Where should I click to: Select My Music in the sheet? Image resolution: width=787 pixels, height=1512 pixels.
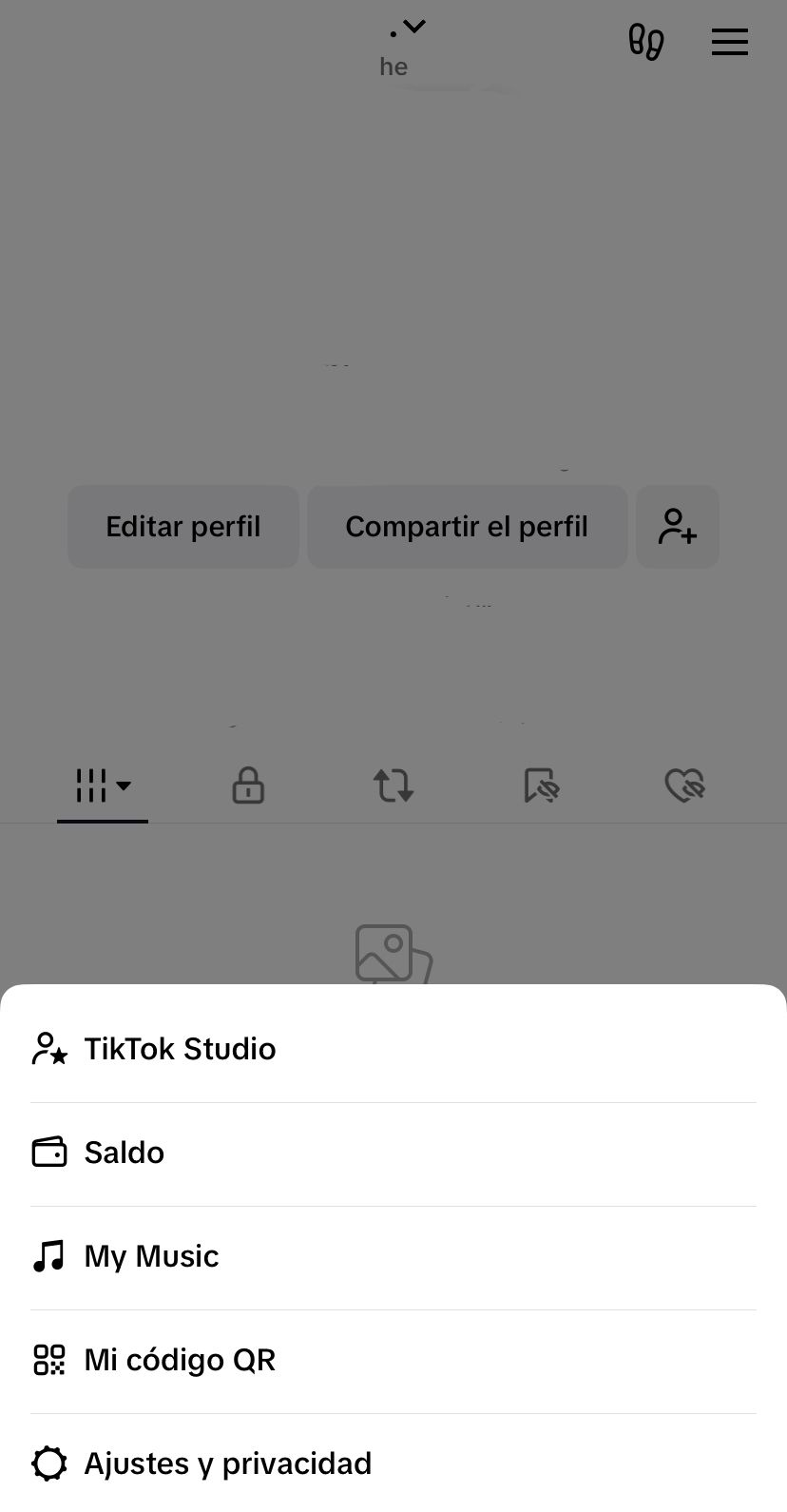151,1256
